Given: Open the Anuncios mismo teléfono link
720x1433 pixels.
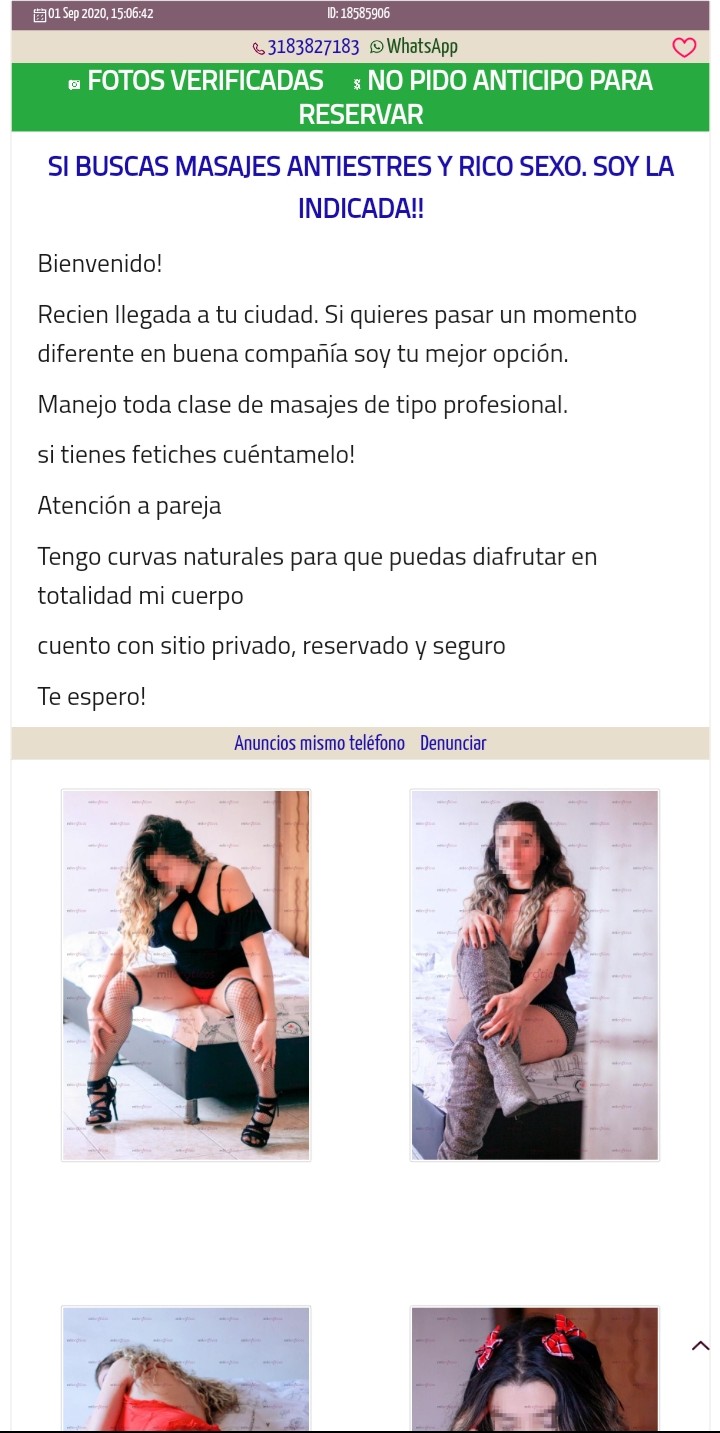Looking at the screenshot, I should pos(319,743).
